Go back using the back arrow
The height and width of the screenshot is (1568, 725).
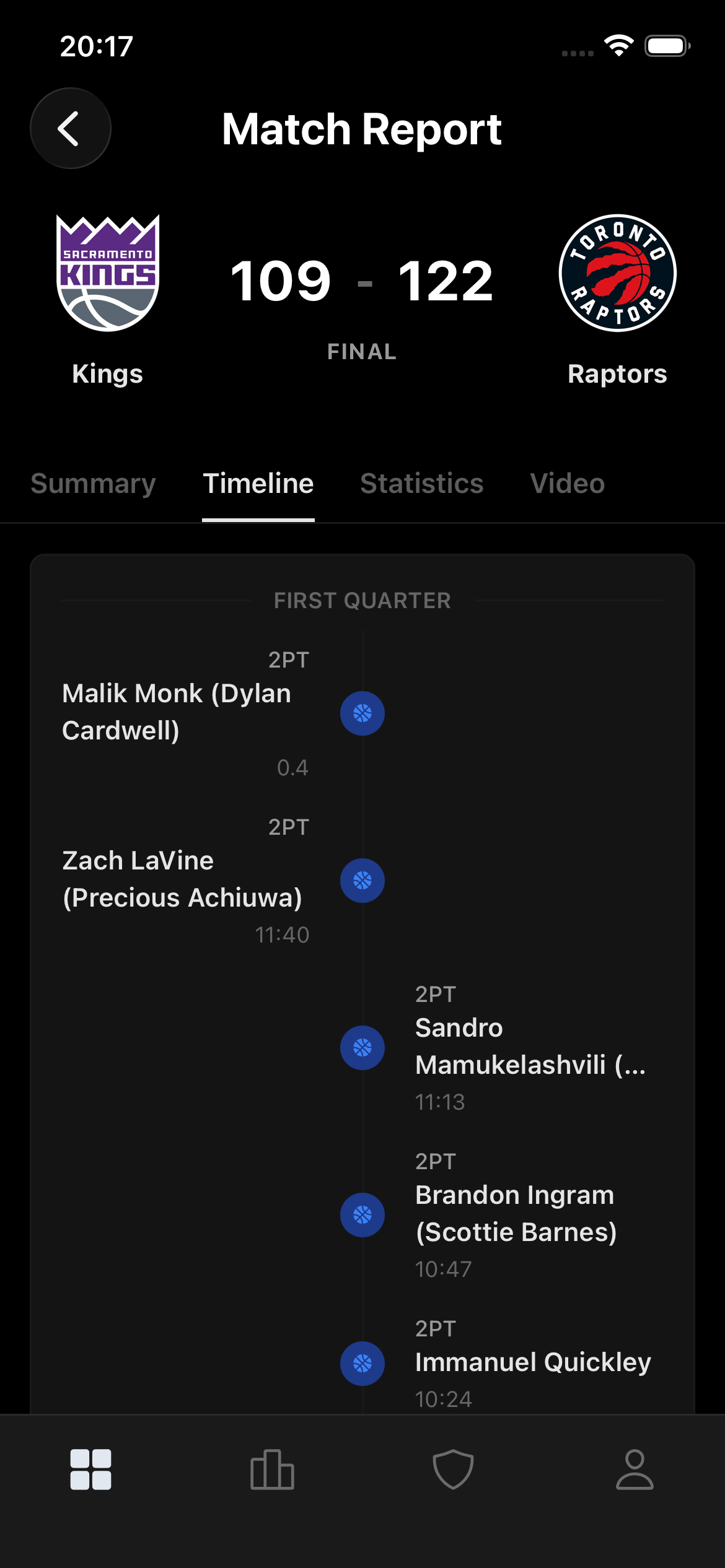(x=70, y=128)
